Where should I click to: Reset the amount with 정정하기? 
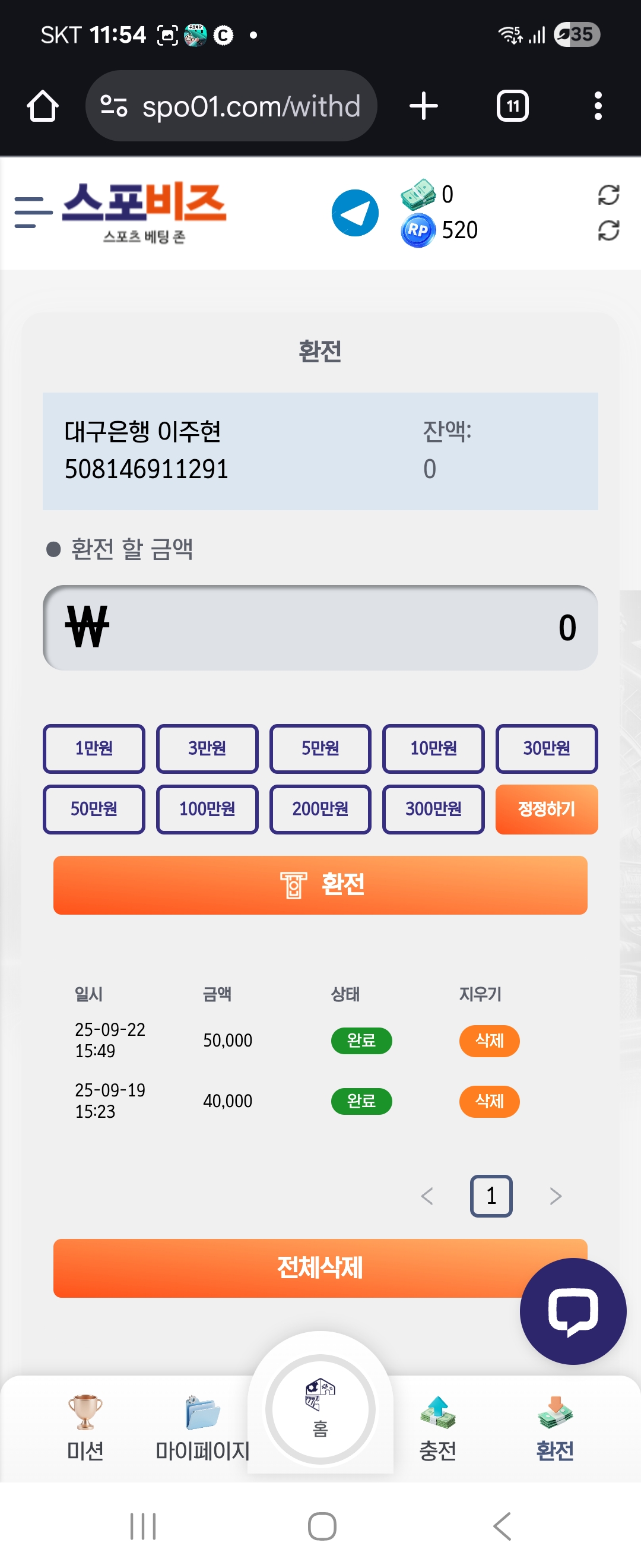546,809
